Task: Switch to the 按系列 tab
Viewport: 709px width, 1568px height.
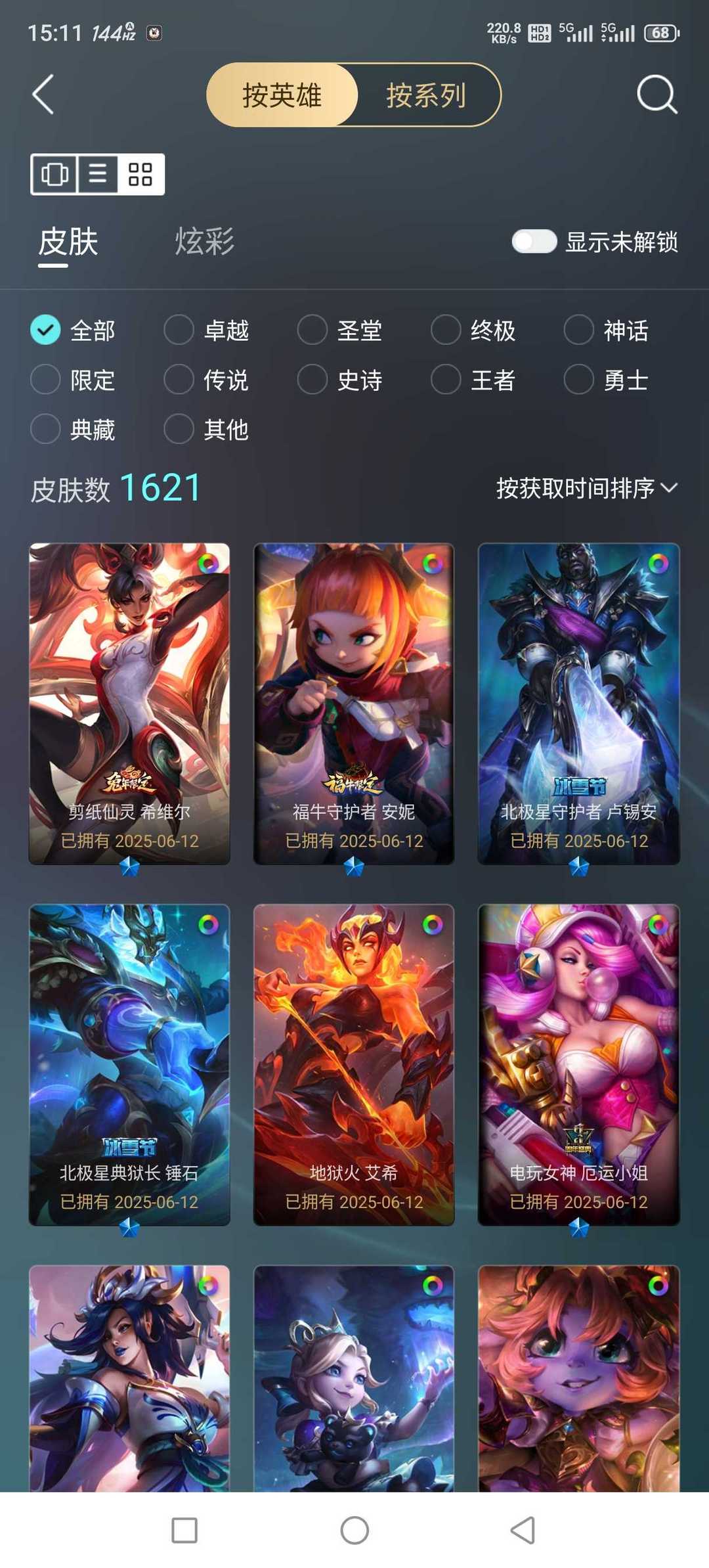Action: (x=427, y=95)
